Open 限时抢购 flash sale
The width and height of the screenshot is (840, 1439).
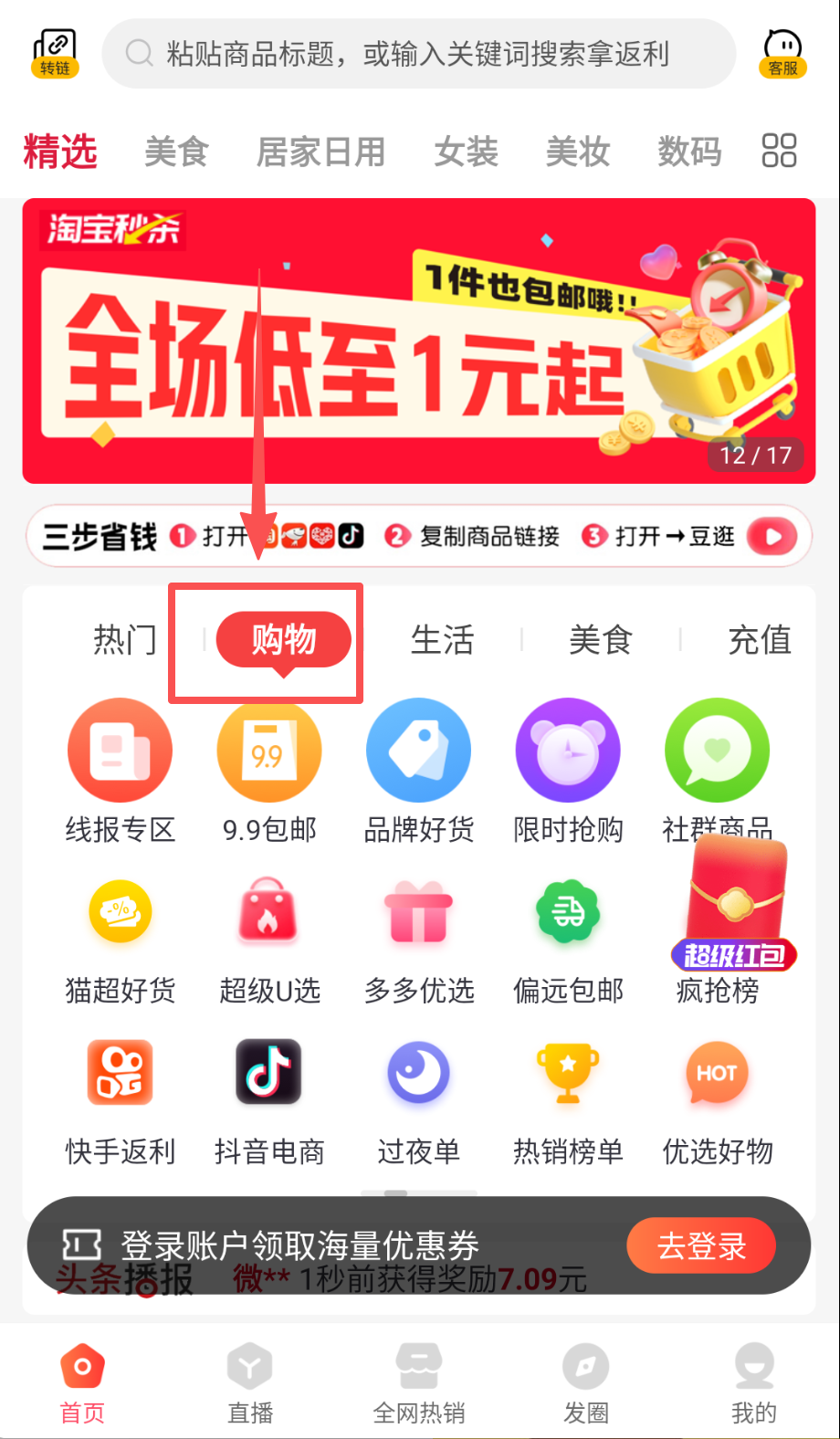click(567, 770)
